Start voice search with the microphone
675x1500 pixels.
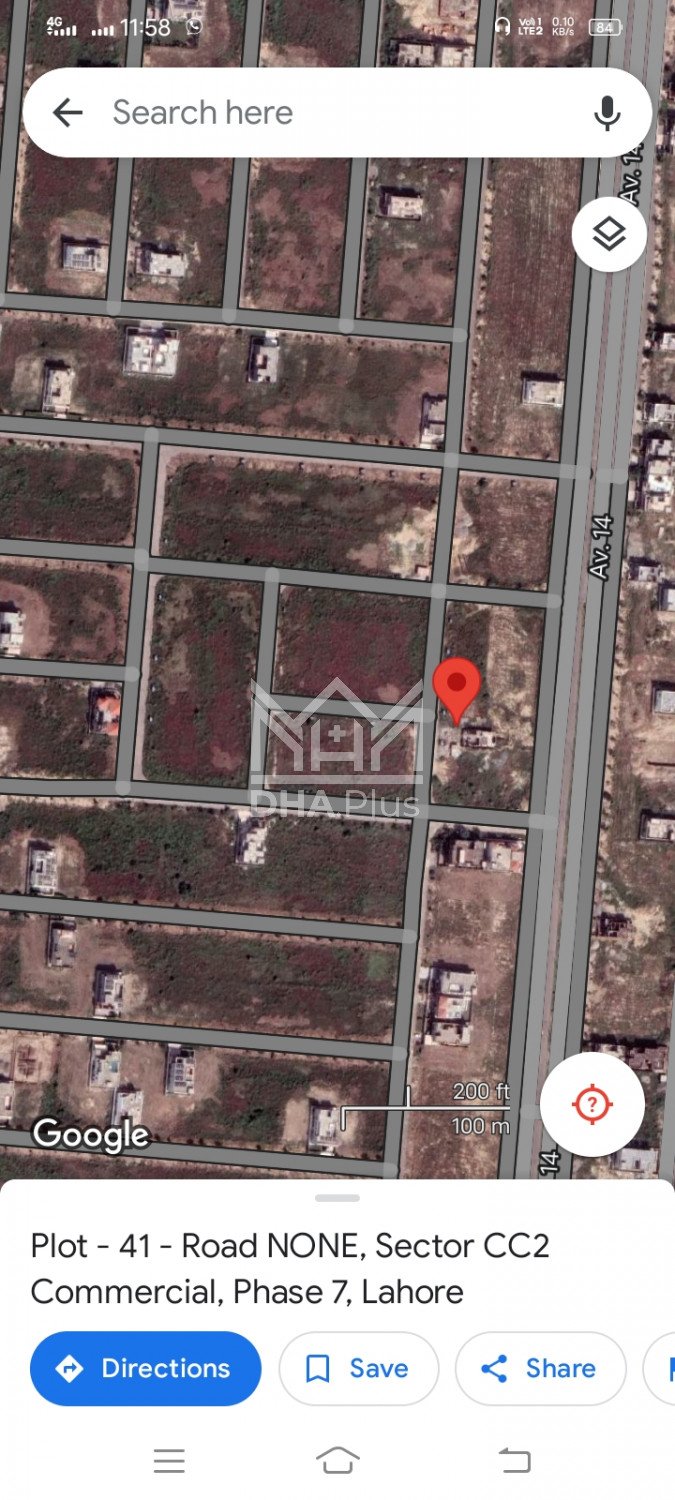coord(607,113)
